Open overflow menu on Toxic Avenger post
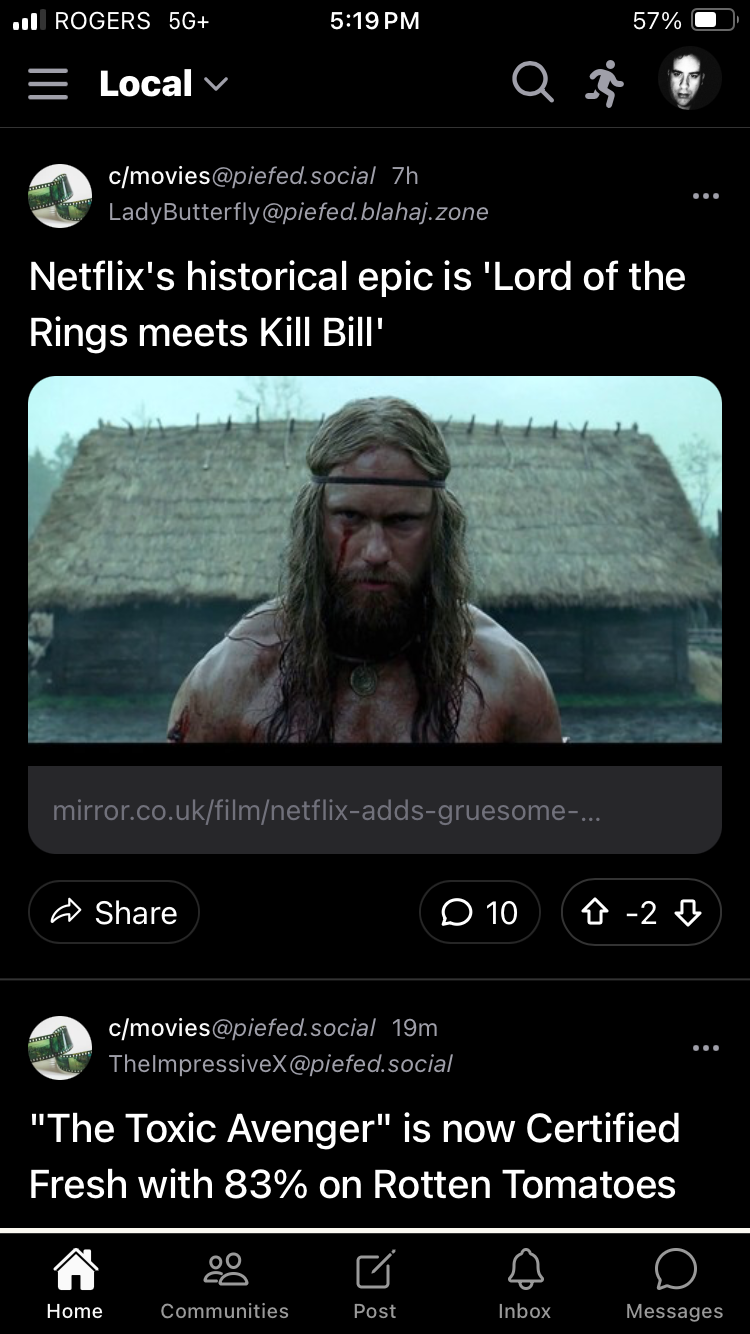 705,1048
